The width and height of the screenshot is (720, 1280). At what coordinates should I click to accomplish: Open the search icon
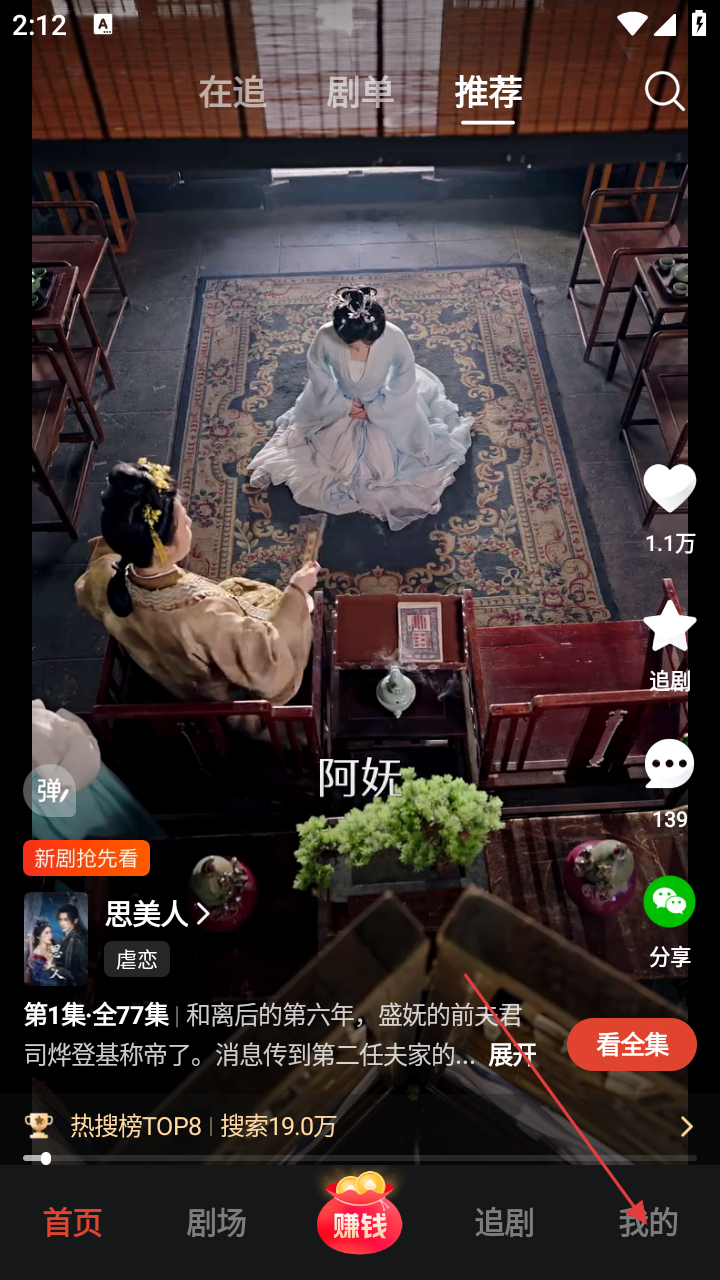664,92
